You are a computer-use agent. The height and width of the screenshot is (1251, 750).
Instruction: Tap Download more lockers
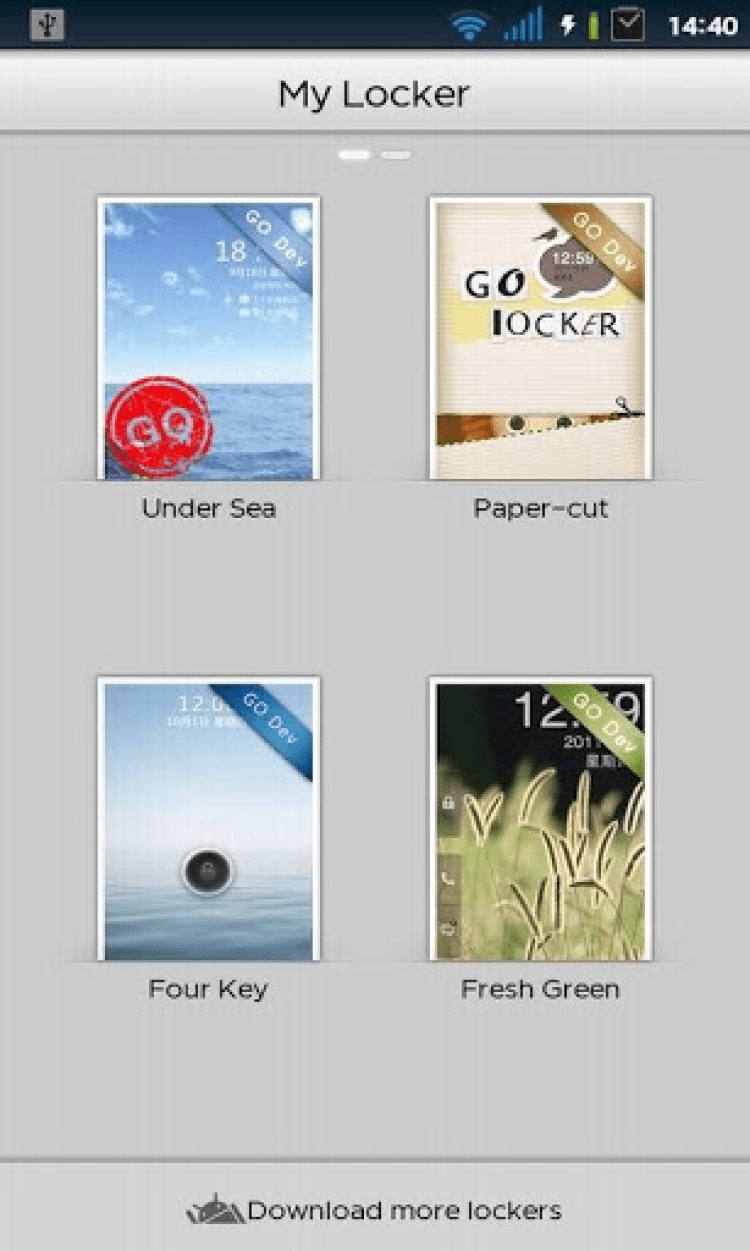(x=375, y=1210)
